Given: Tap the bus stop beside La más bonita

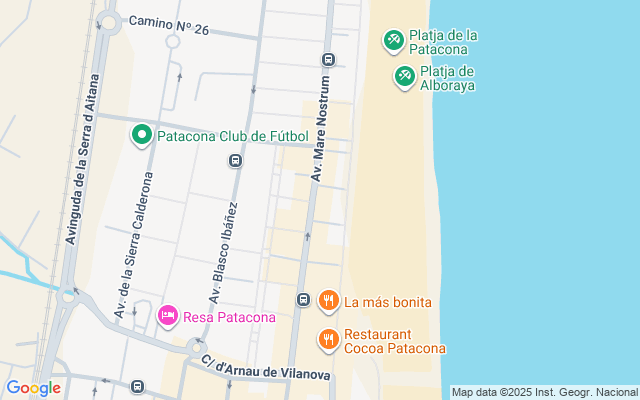Looking at the screenshot, I should 303,300.
